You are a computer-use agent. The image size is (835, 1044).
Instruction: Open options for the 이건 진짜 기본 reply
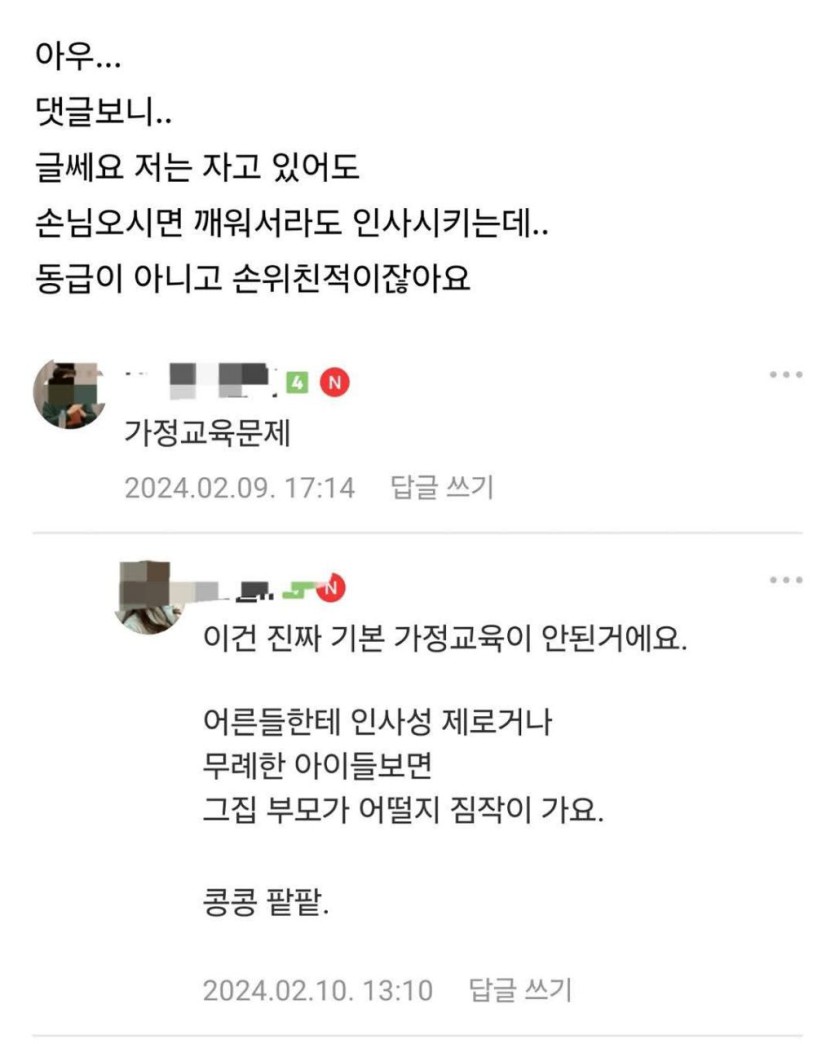[785, 581]
